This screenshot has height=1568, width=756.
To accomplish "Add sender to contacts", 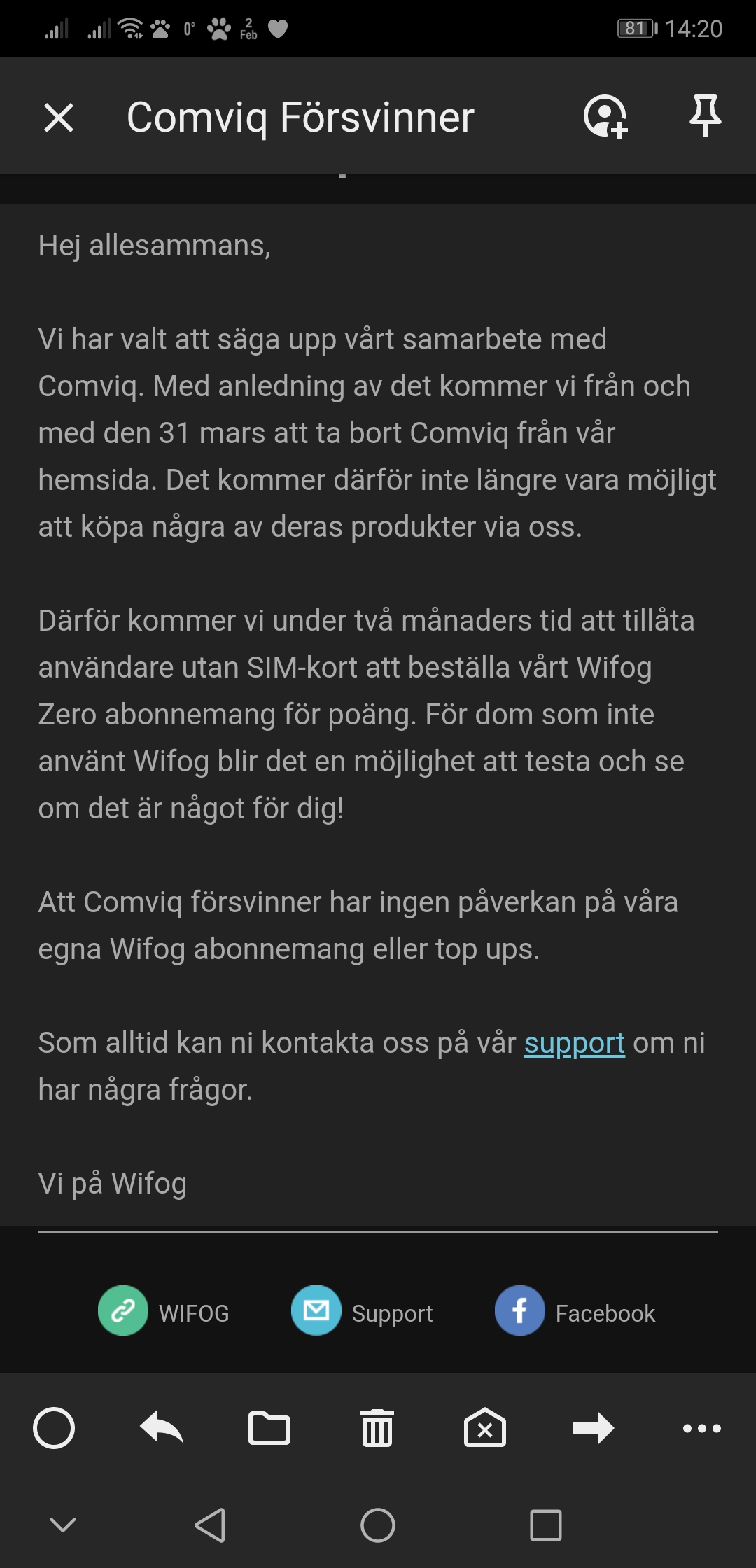I will [x=605, y=116].
